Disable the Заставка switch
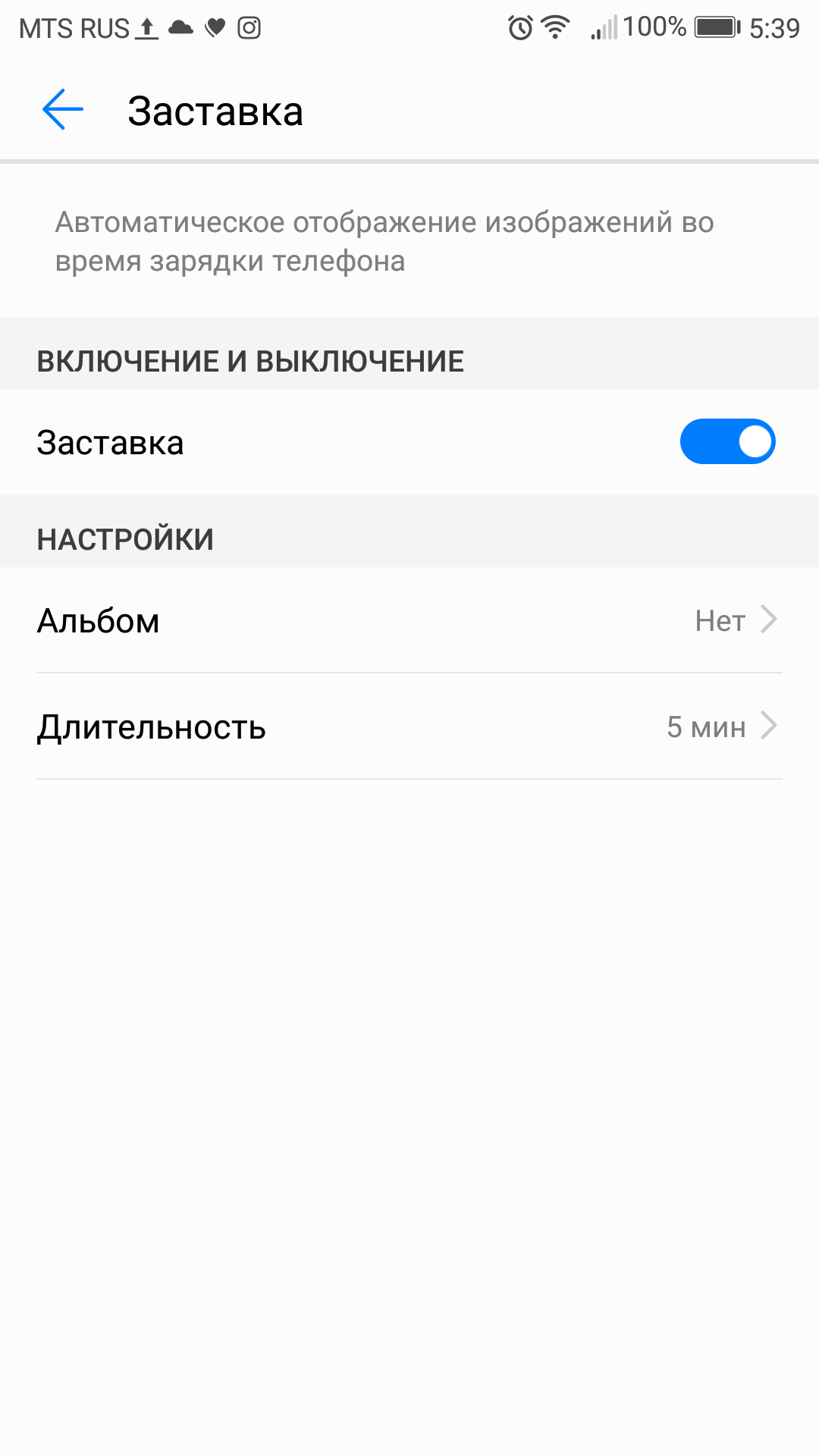The image size is (819, 1456). point(727,441)
